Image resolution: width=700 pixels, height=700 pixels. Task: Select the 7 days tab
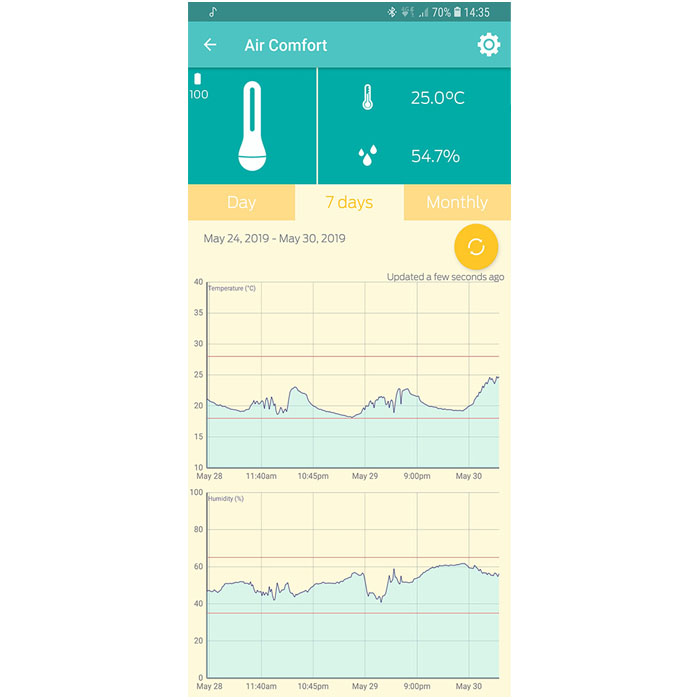[349, 202]
